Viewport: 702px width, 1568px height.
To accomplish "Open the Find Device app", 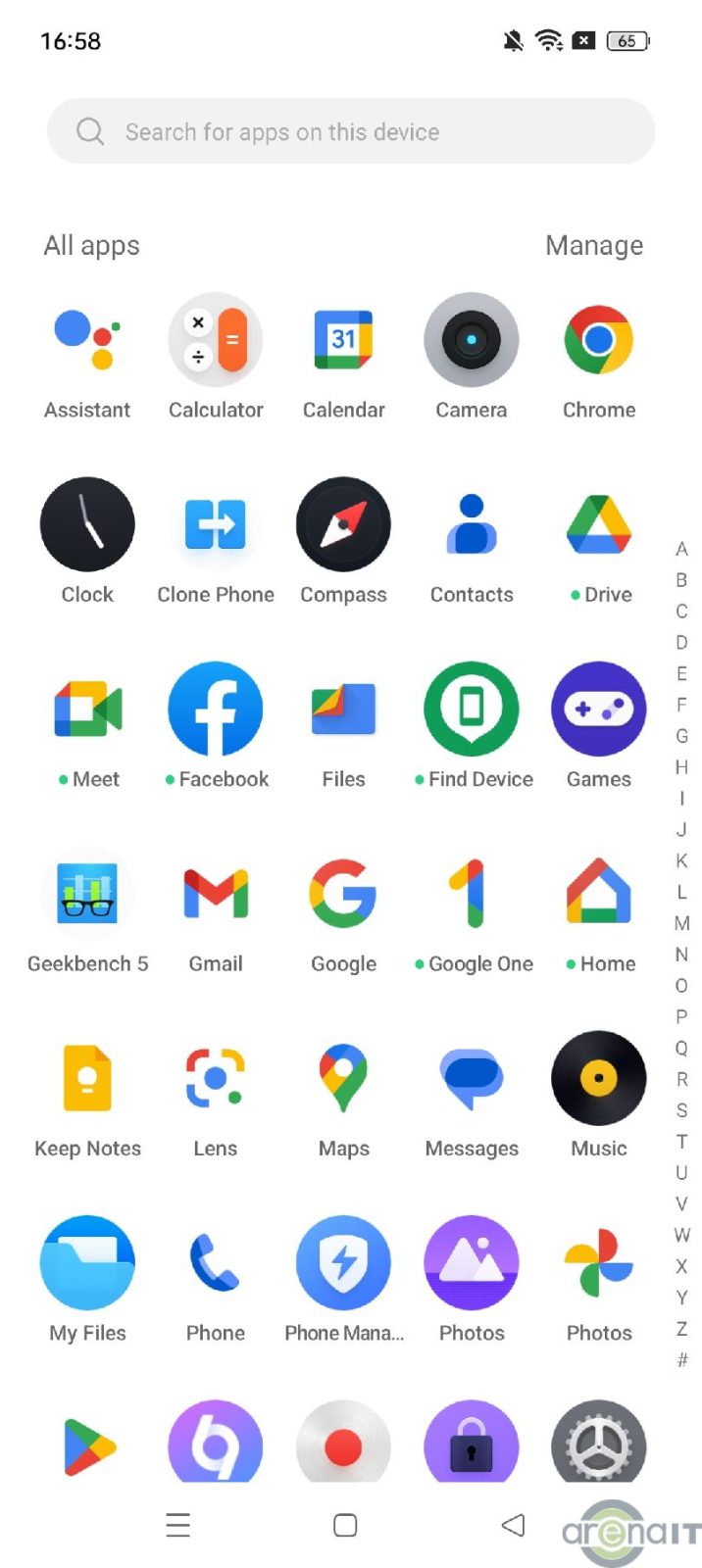I will coord(472,710).
